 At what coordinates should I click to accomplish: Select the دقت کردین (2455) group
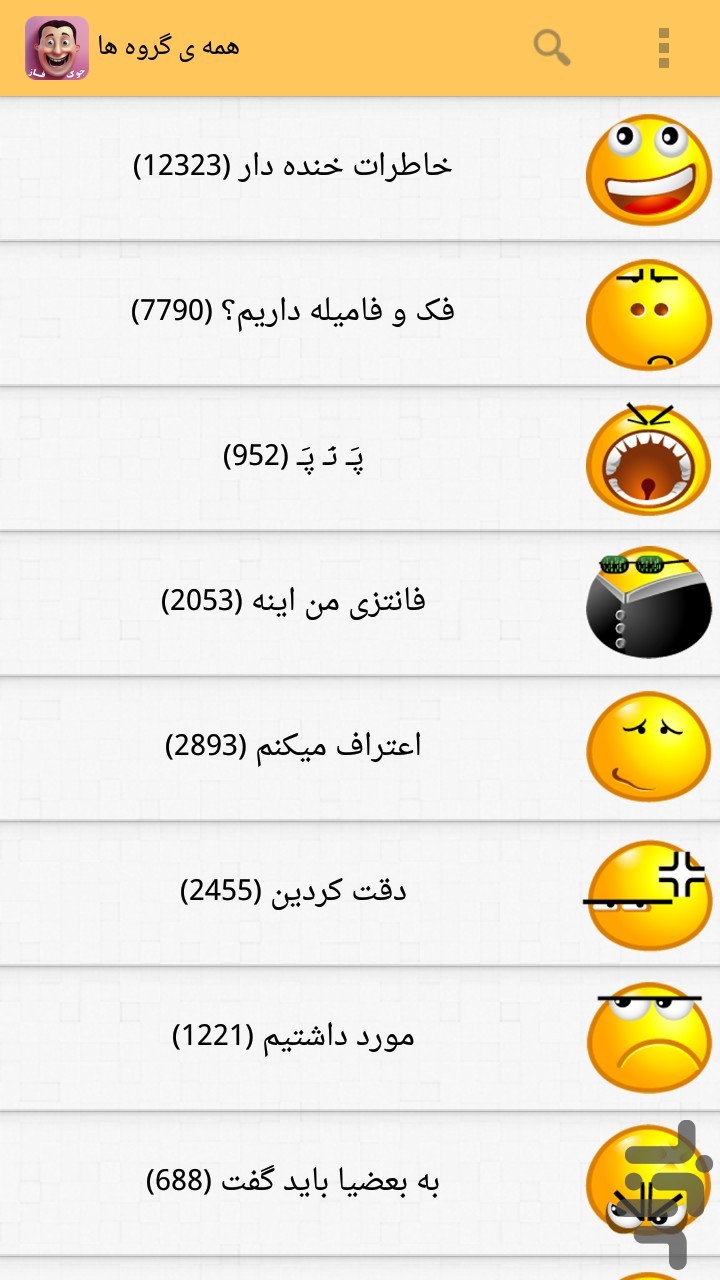(360, 894)
